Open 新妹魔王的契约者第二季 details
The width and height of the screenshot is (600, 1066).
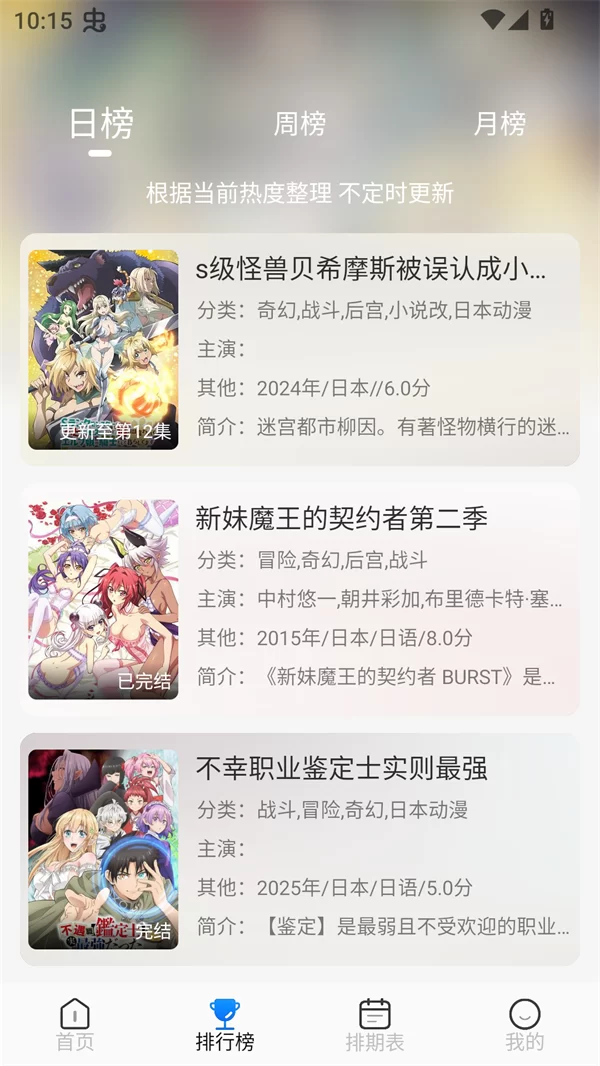pyautogui.click(x=300, y=598)
